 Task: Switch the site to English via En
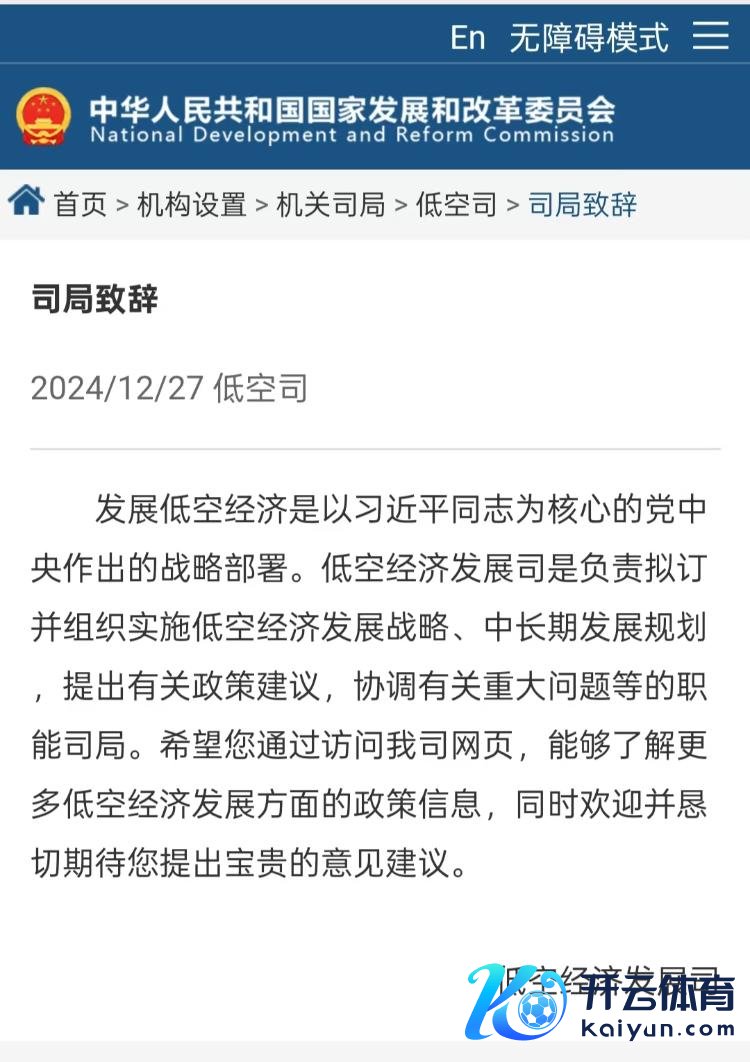[467, 37]
